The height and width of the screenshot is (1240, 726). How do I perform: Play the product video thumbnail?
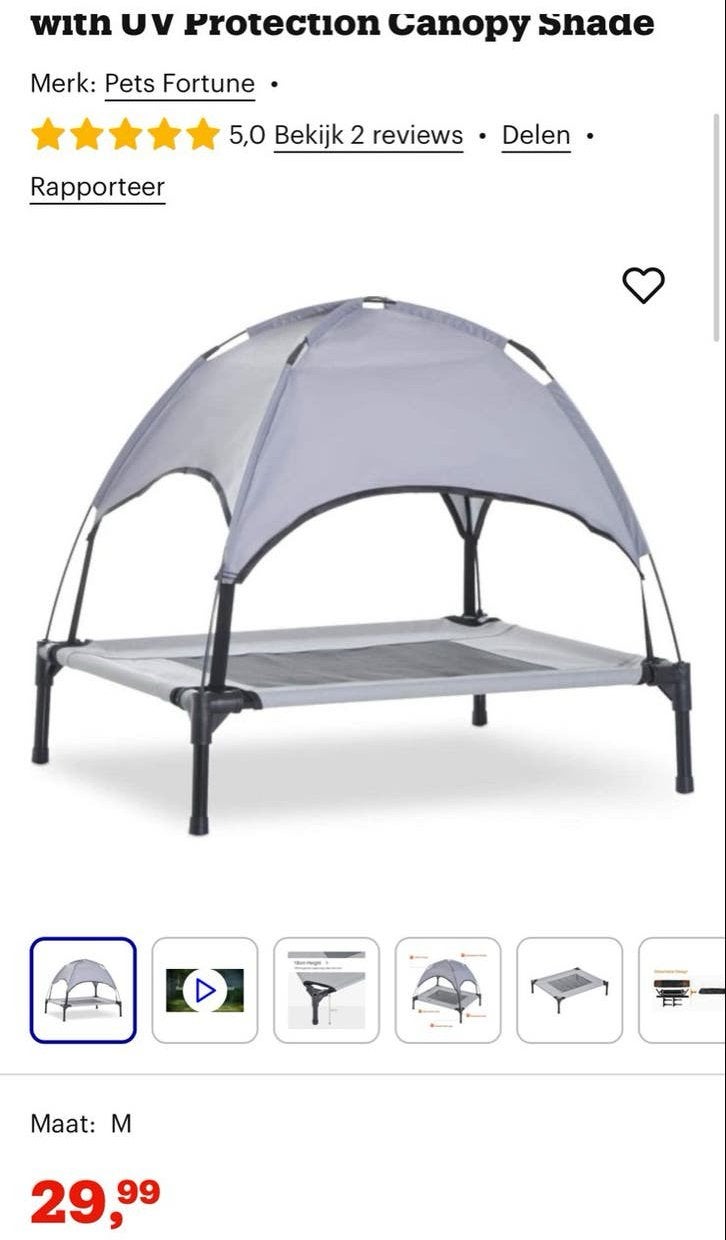(x=205, y=990)
